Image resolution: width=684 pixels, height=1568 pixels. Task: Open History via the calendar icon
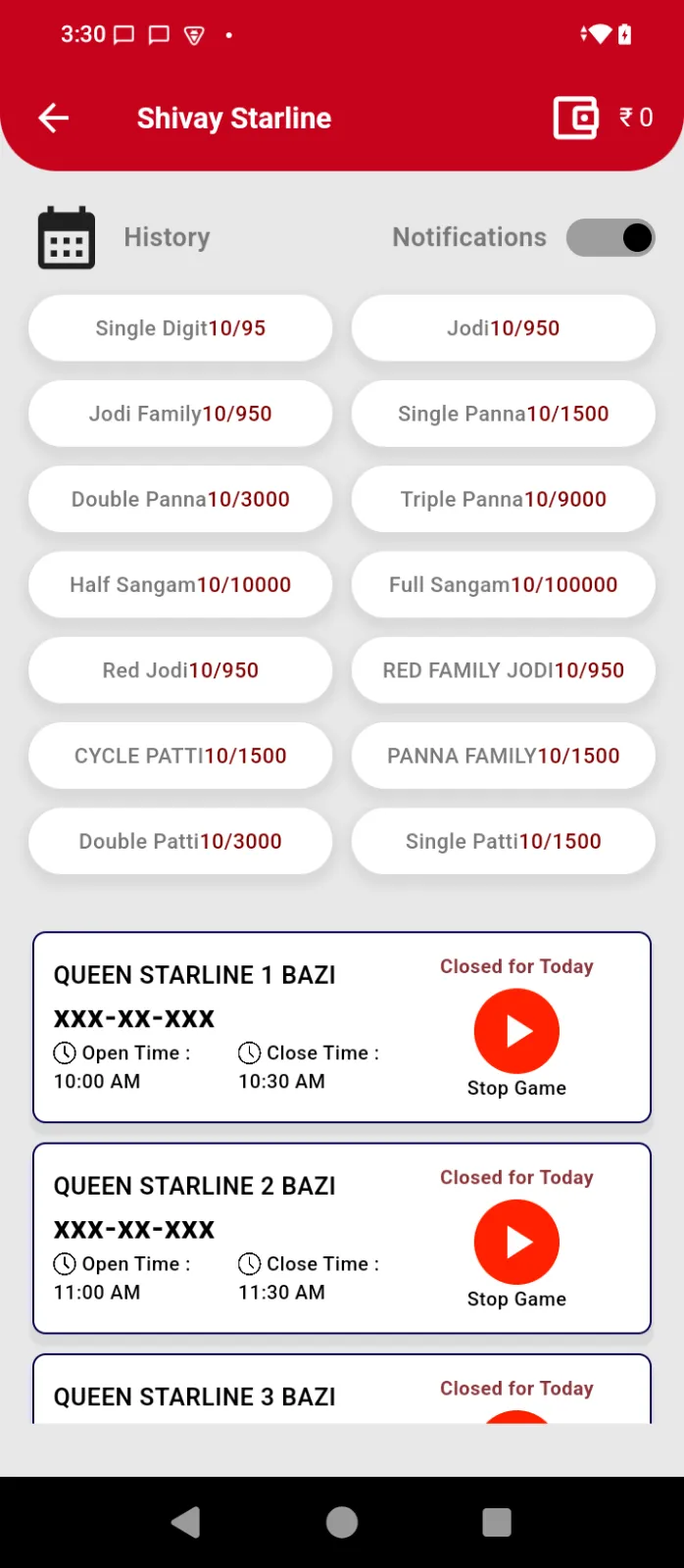tap(67, 238)
